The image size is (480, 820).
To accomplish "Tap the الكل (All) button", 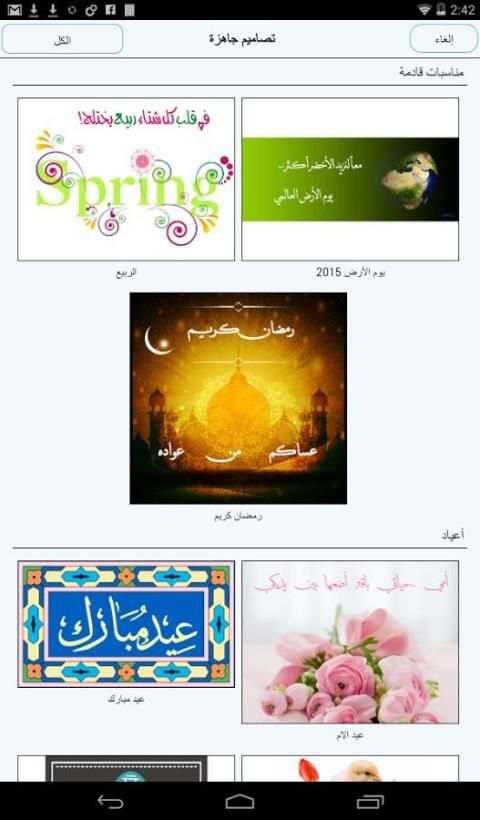I will tap(63, 39).
